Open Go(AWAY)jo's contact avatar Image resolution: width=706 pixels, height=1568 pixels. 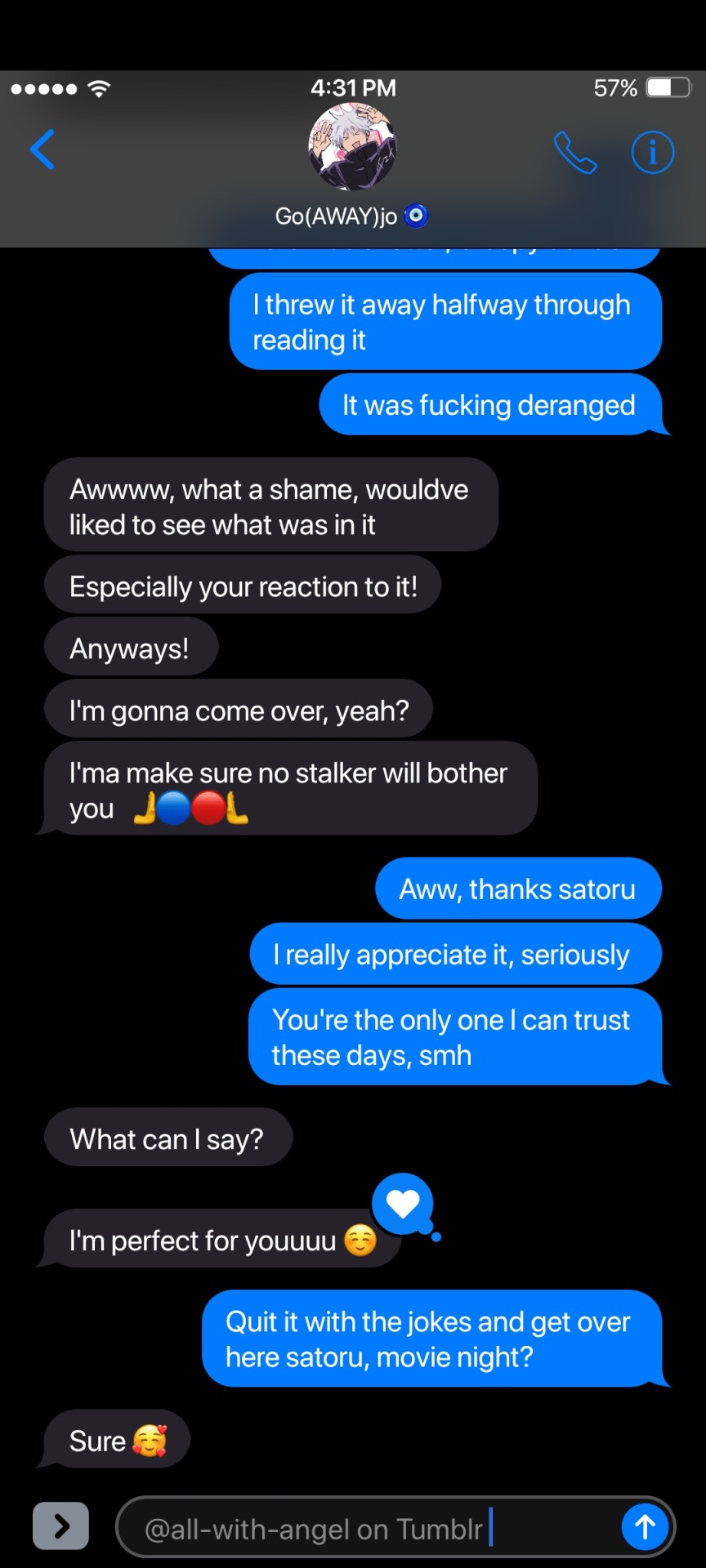tap(352, 148)
